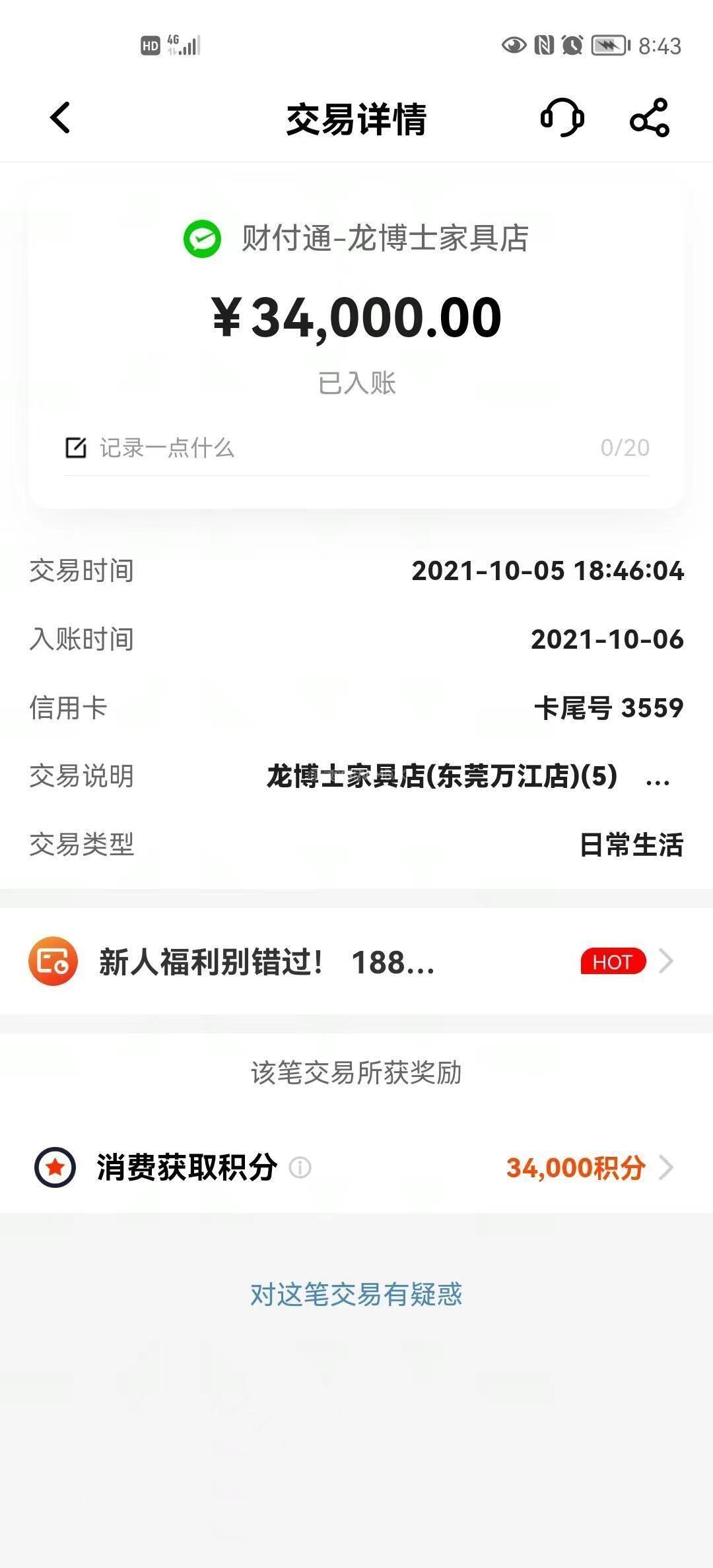713x1568 pixels.
Task: Tap the 对这笔交易有疑惑 link
Action: [356, 1294]
